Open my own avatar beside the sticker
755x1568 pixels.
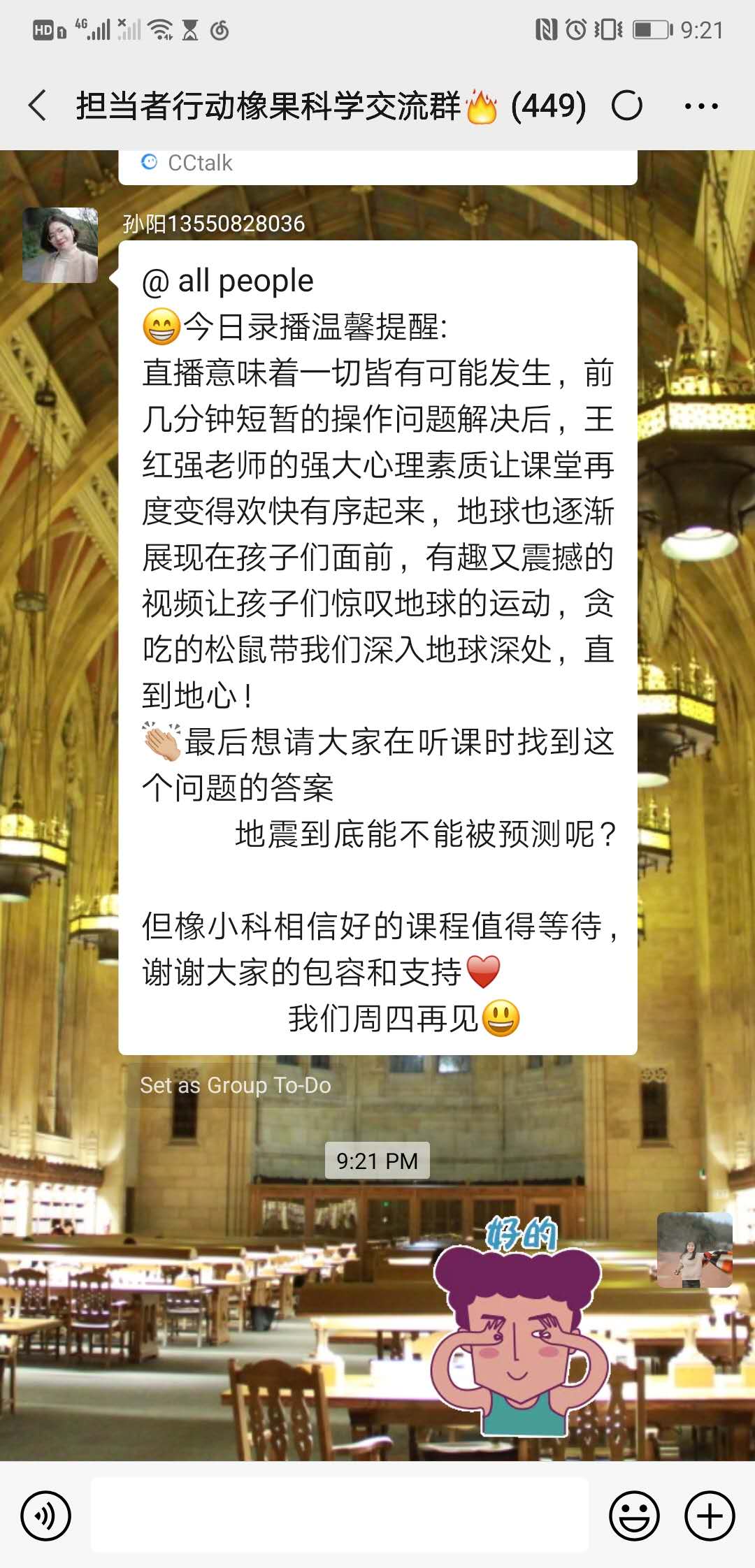695,1250
